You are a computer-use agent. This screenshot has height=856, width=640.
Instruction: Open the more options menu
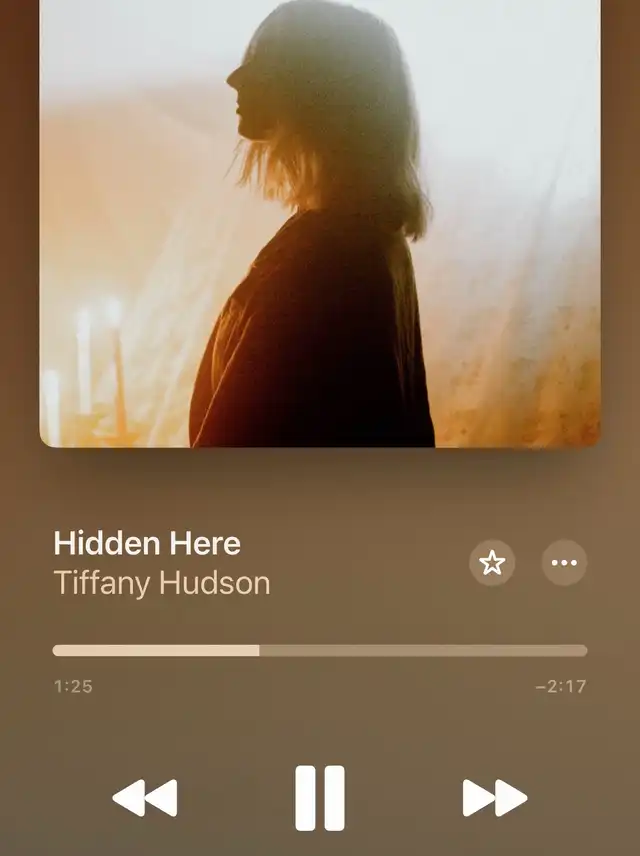564,563
